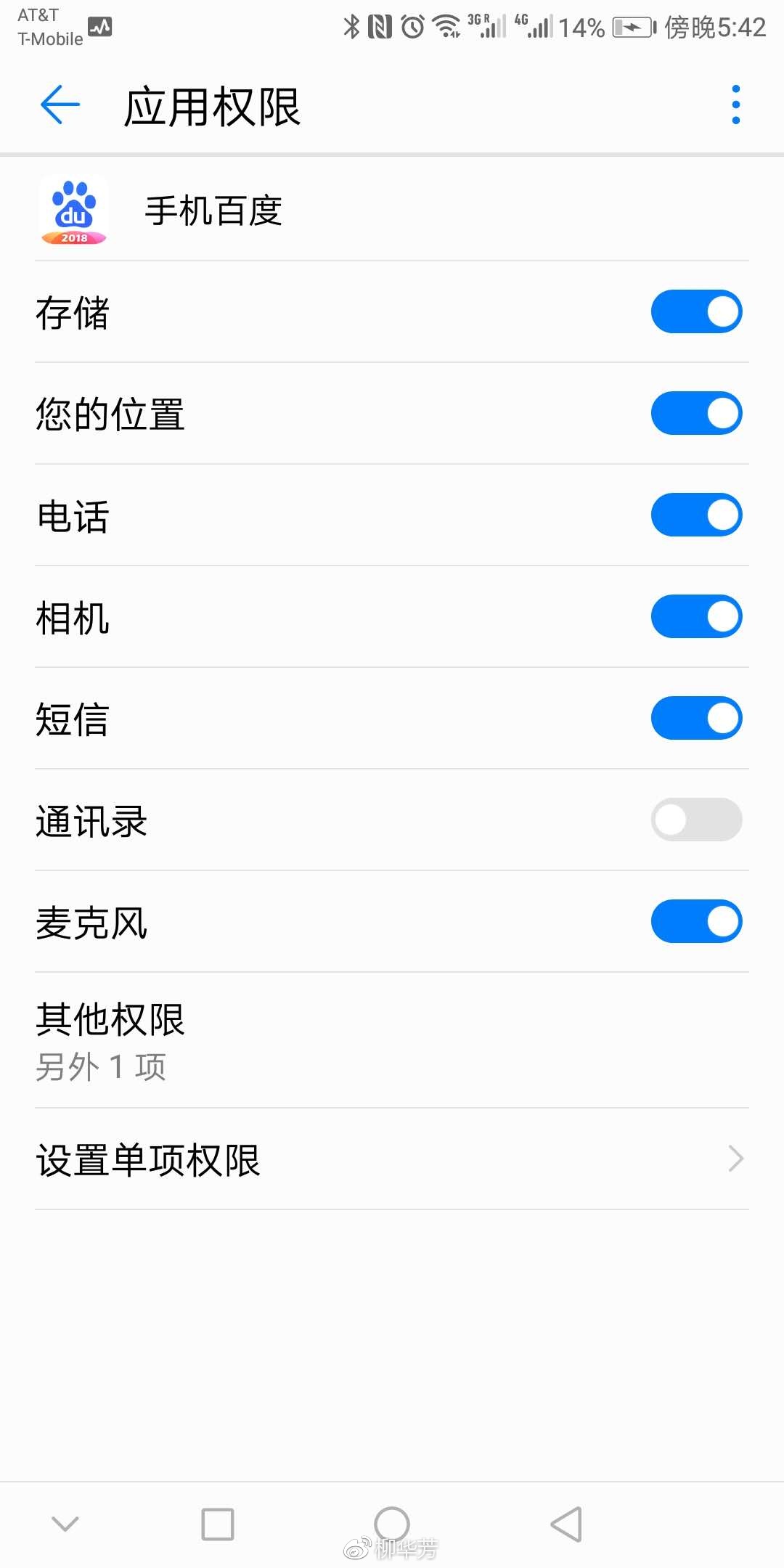Open 其他权限 other permissions
Screen dimensions: 784x1568
coord(392,1040)
